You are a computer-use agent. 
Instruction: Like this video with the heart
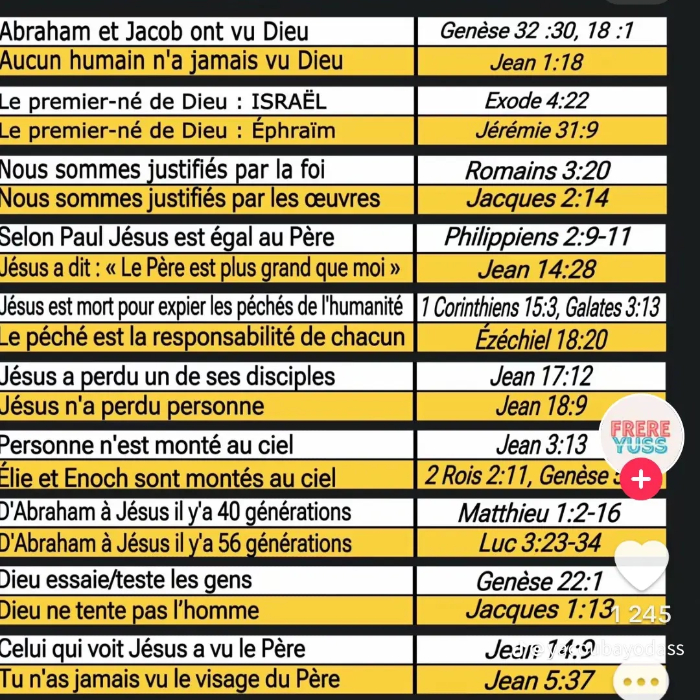641,565
